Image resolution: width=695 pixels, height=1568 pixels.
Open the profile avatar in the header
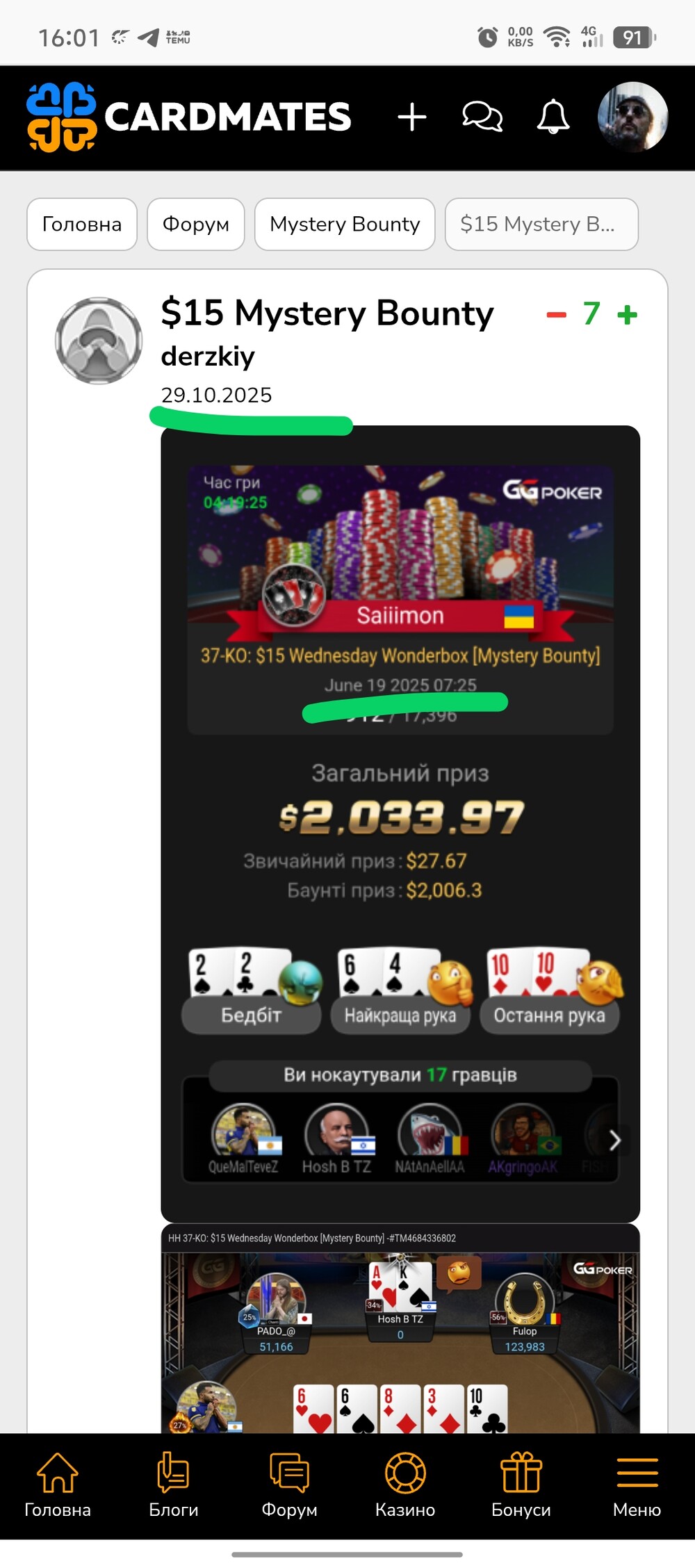(632, 117)
